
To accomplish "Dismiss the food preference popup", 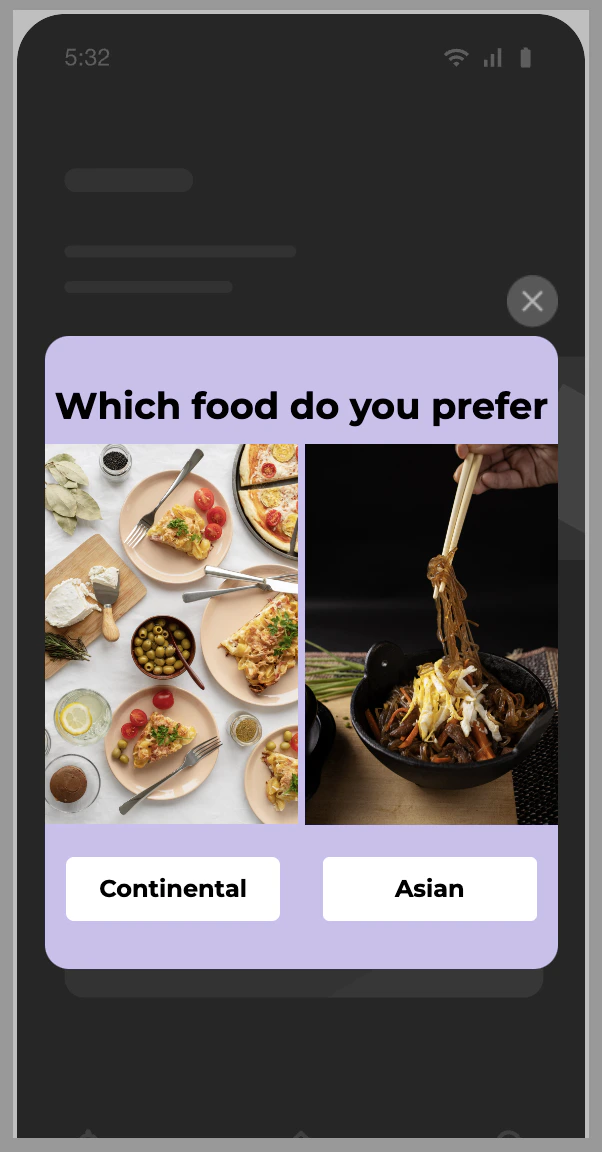I will (x=532, y=301).
